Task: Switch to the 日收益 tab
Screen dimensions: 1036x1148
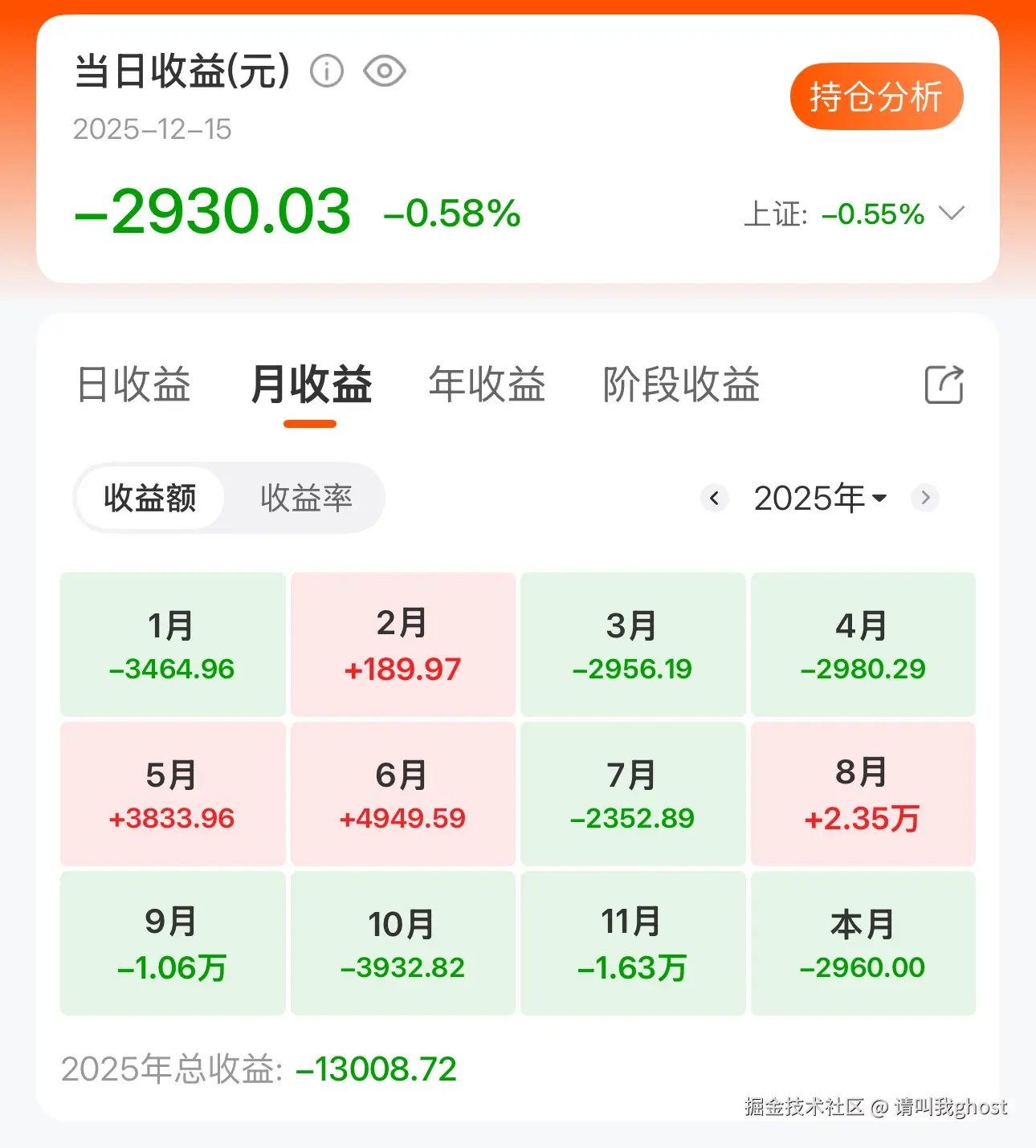Action: pyautogui.click(x=133, y=385)
